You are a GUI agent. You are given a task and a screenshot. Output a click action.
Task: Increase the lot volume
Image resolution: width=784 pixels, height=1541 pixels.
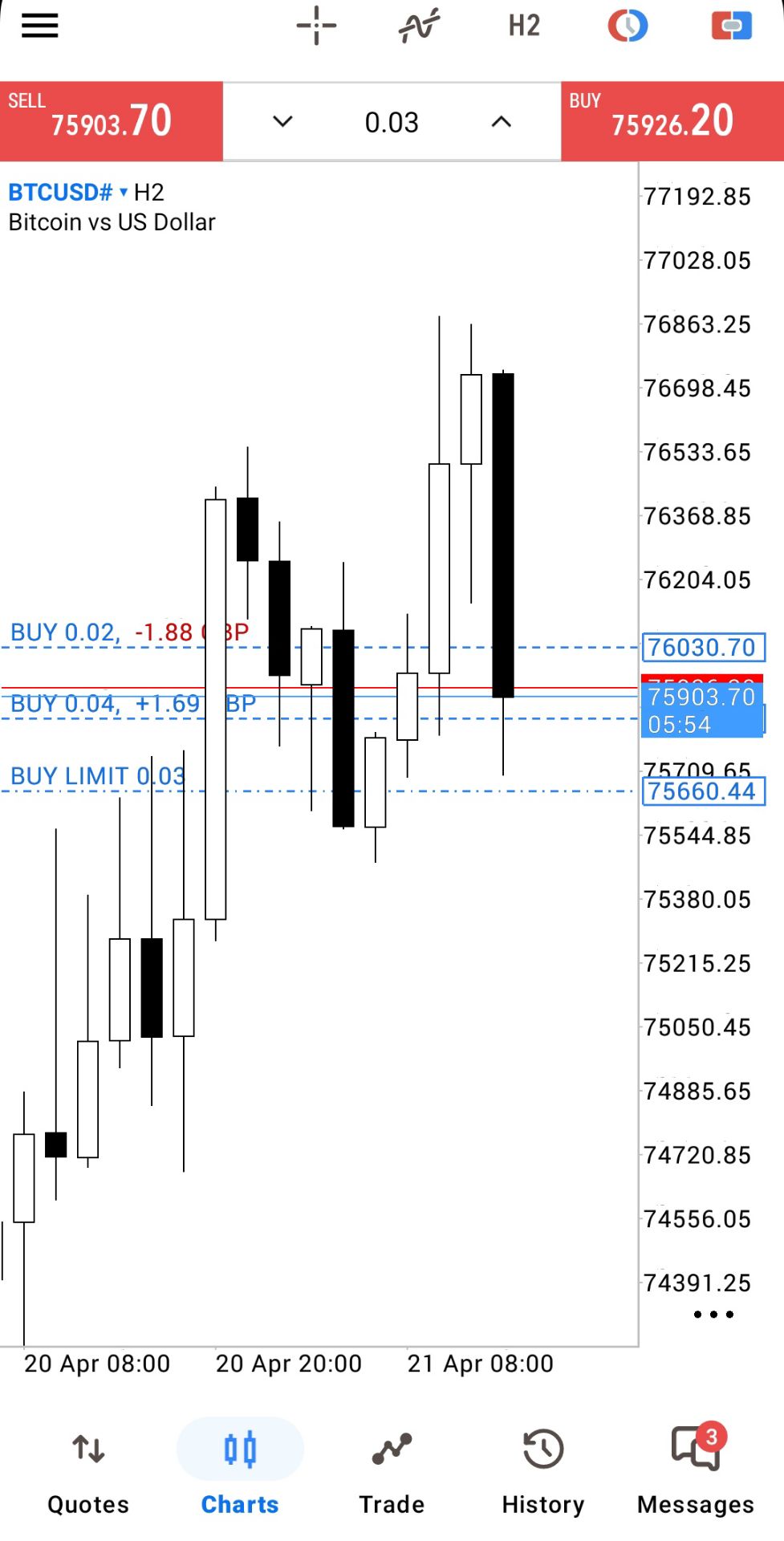[501, 122]
